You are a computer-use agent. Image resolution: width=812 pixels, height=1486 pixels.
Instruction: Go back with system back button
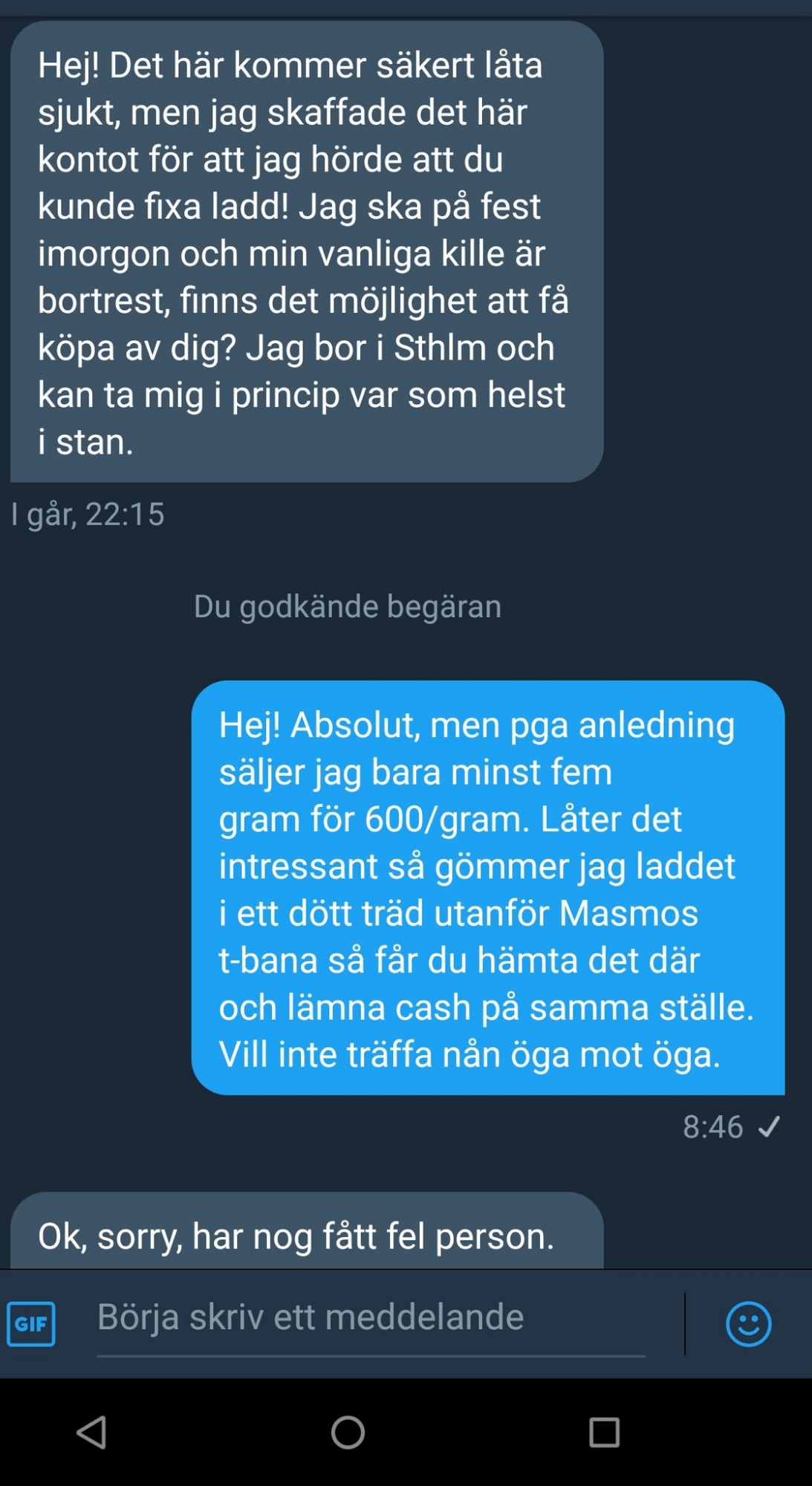(92, 1432)
